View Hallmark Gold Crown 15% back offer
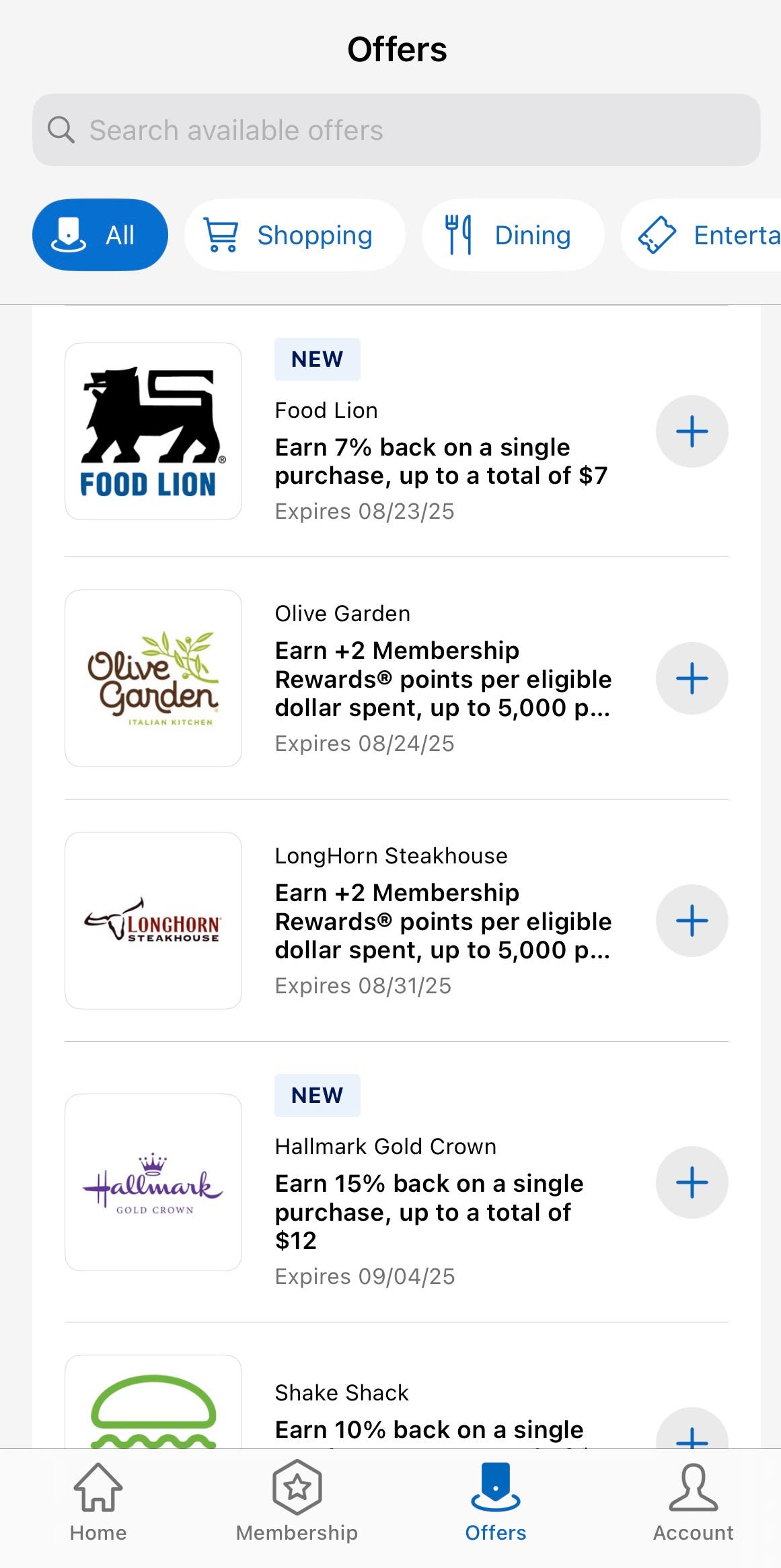The image size is (781, 1568). (x=431, y=1211)
